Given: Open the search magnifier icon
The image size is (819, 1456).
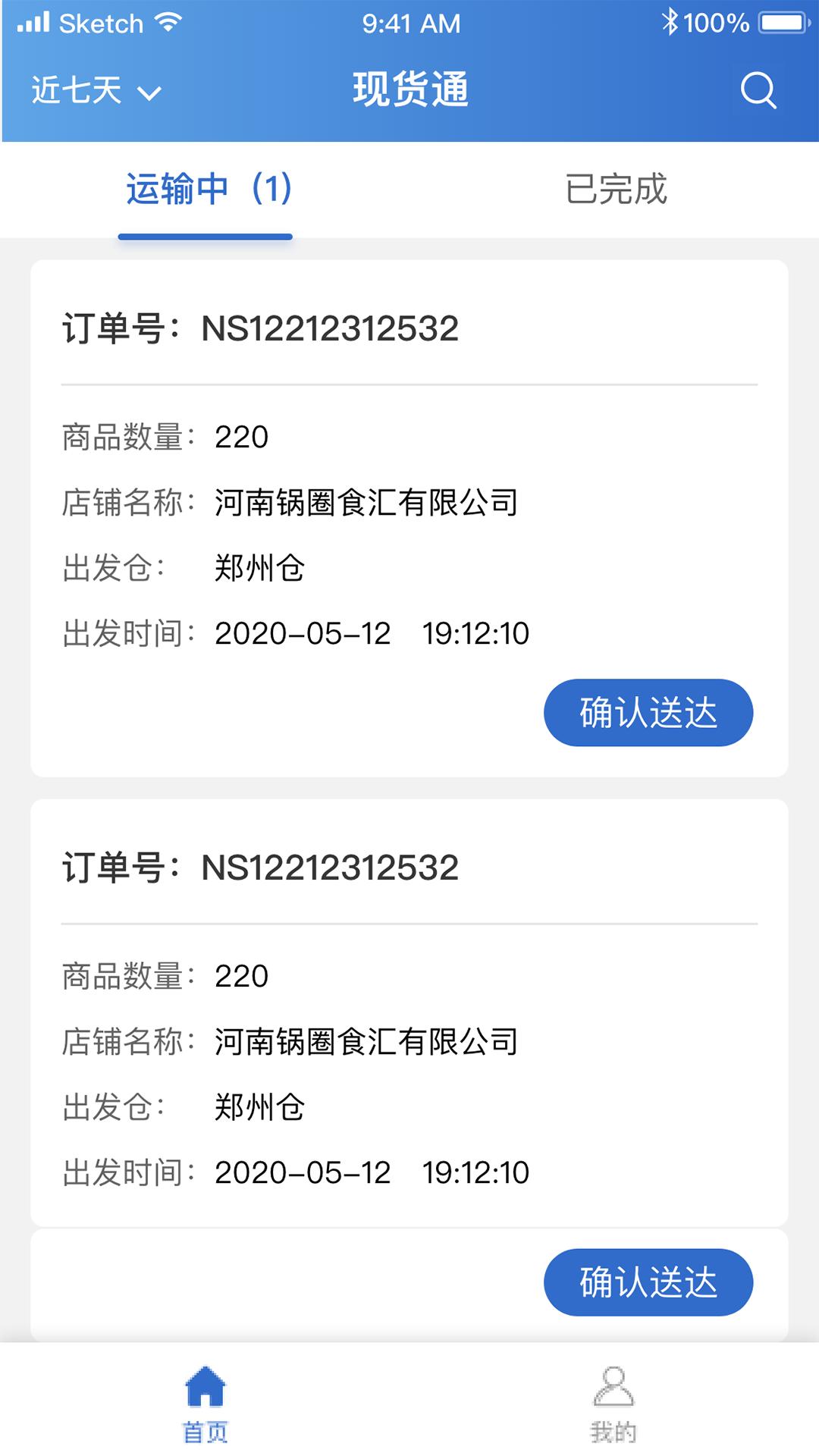Looking at the screenshot, I should [x=758, y=91].
